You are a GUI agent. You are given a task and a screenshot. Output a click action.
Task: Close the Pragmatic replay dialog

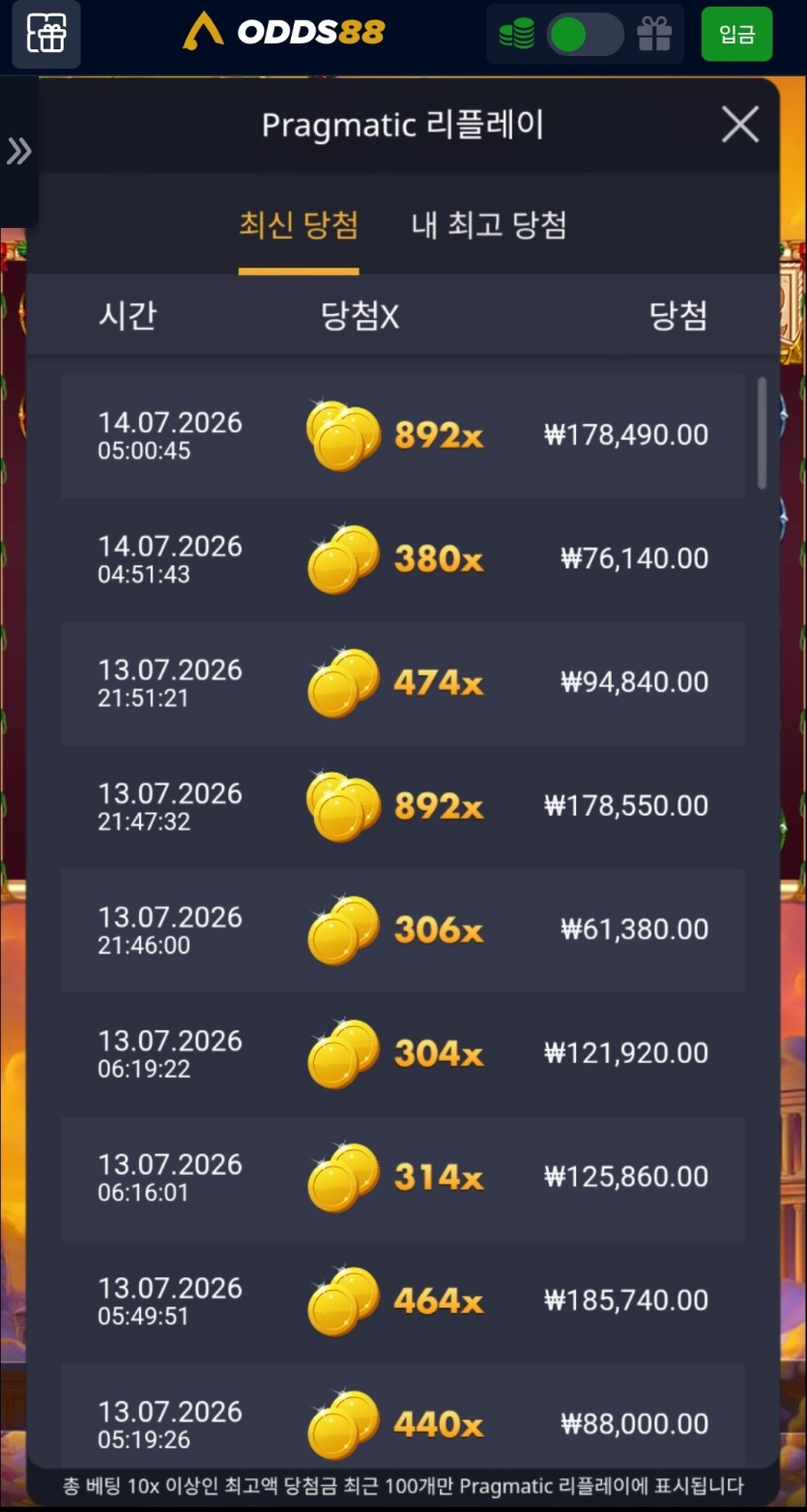tap(740, 125)
